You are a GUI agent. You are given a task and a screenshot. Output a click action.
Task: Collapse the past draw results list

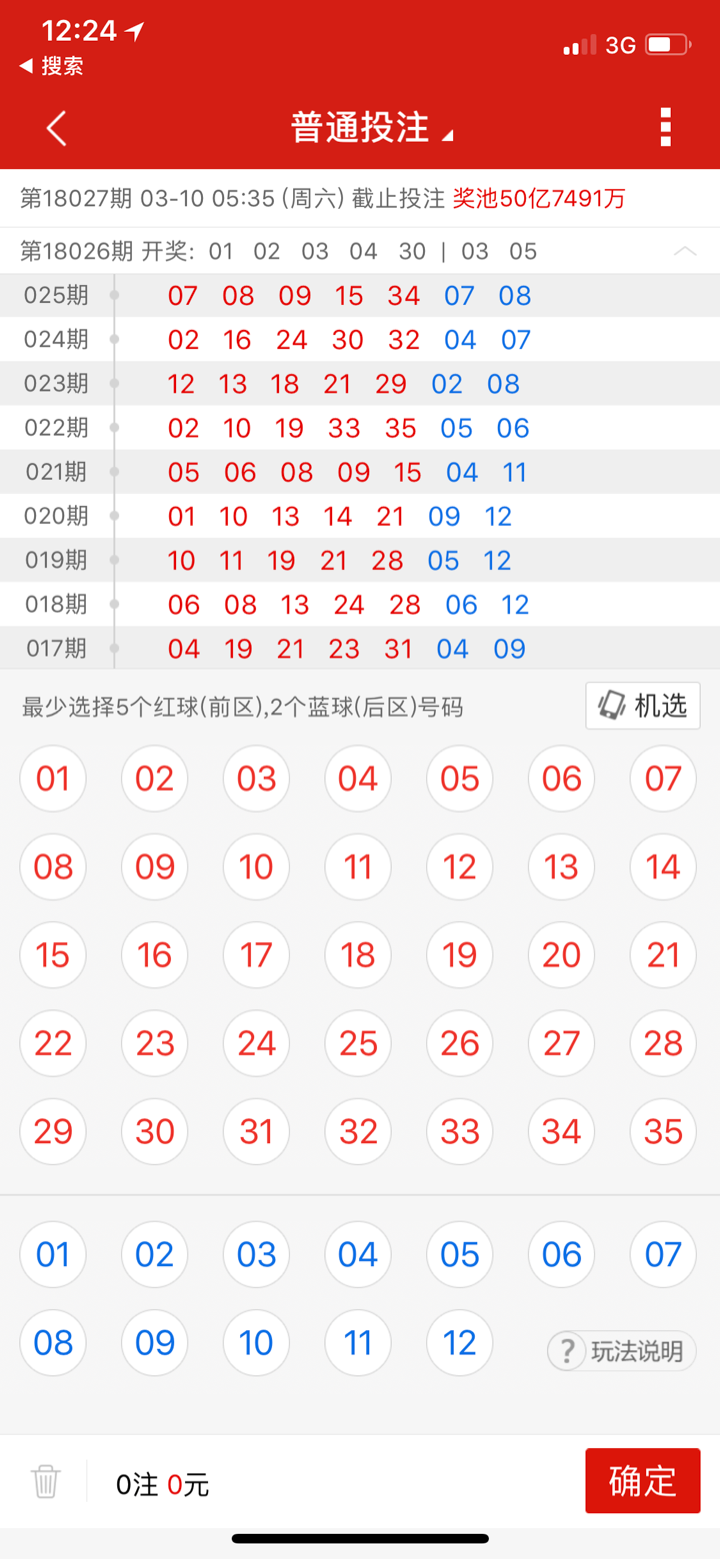coord(685,251)
